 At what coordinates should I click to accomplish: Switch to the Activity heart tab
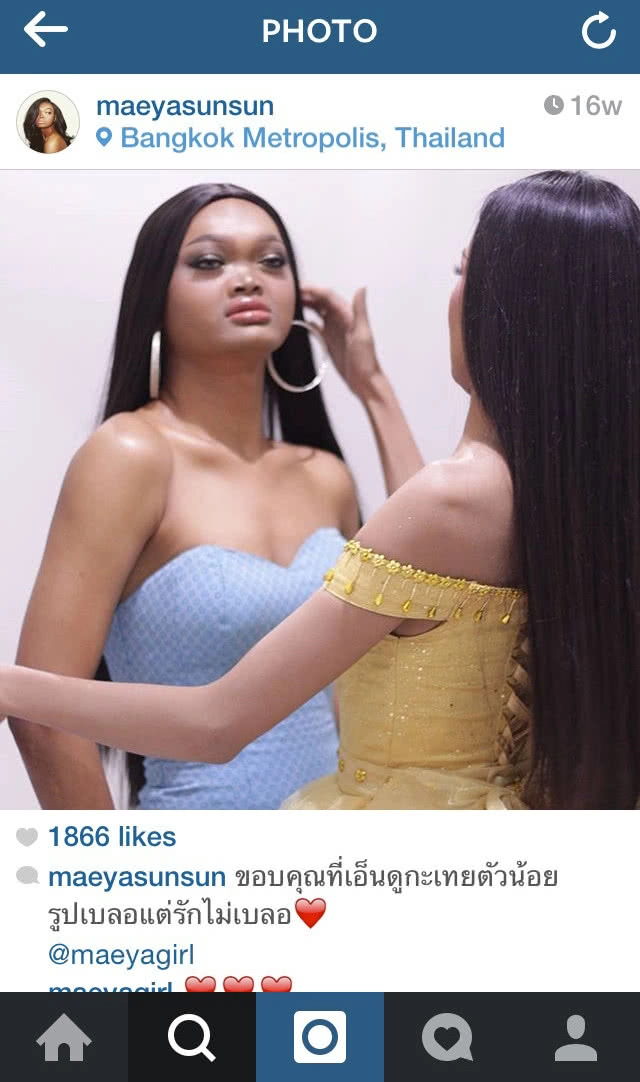coord(447,1037)
